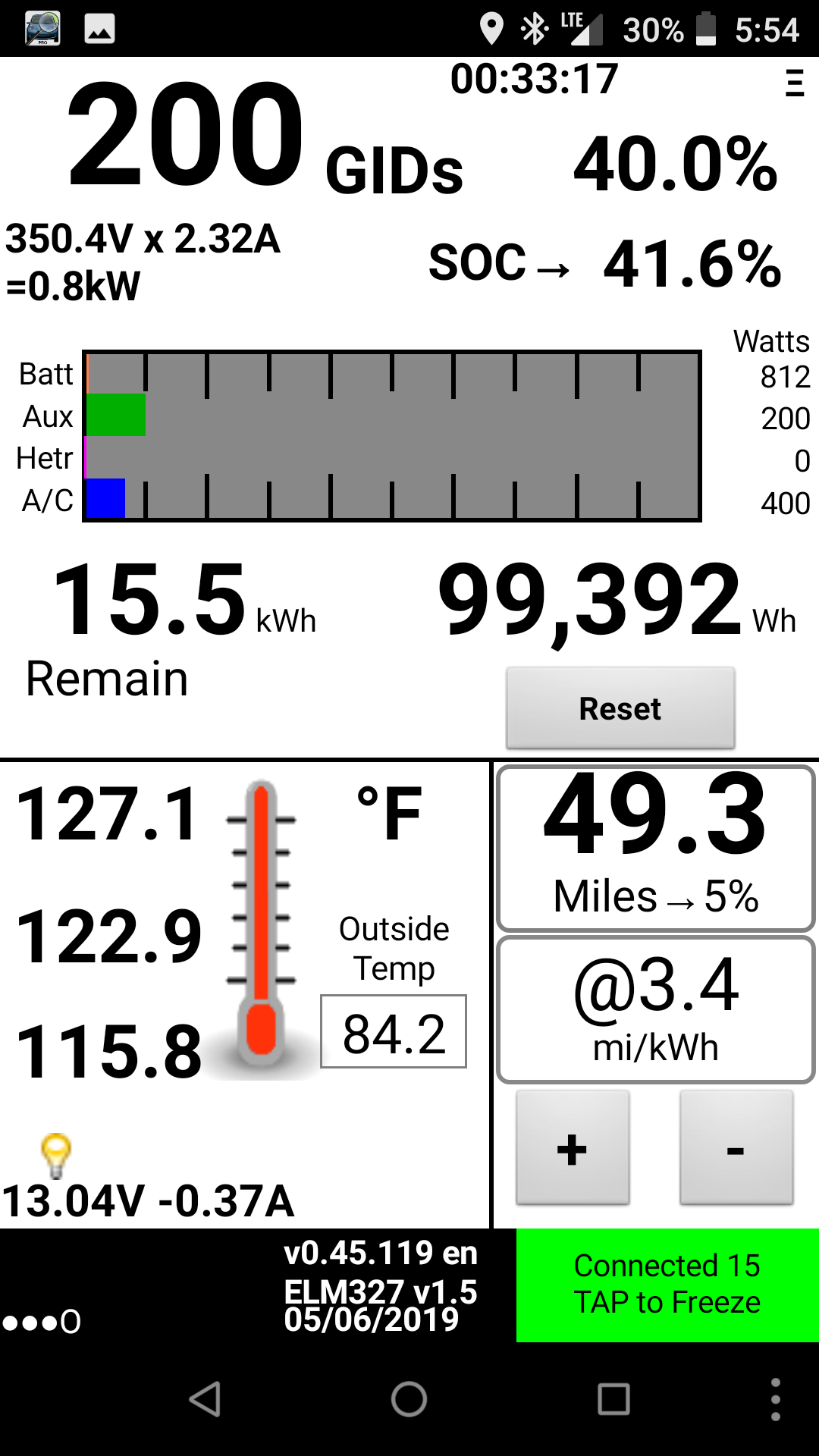819x1456 pixels.
Task: Open the navigation bar's three-dot menu
Action: tap(775, 1399)
